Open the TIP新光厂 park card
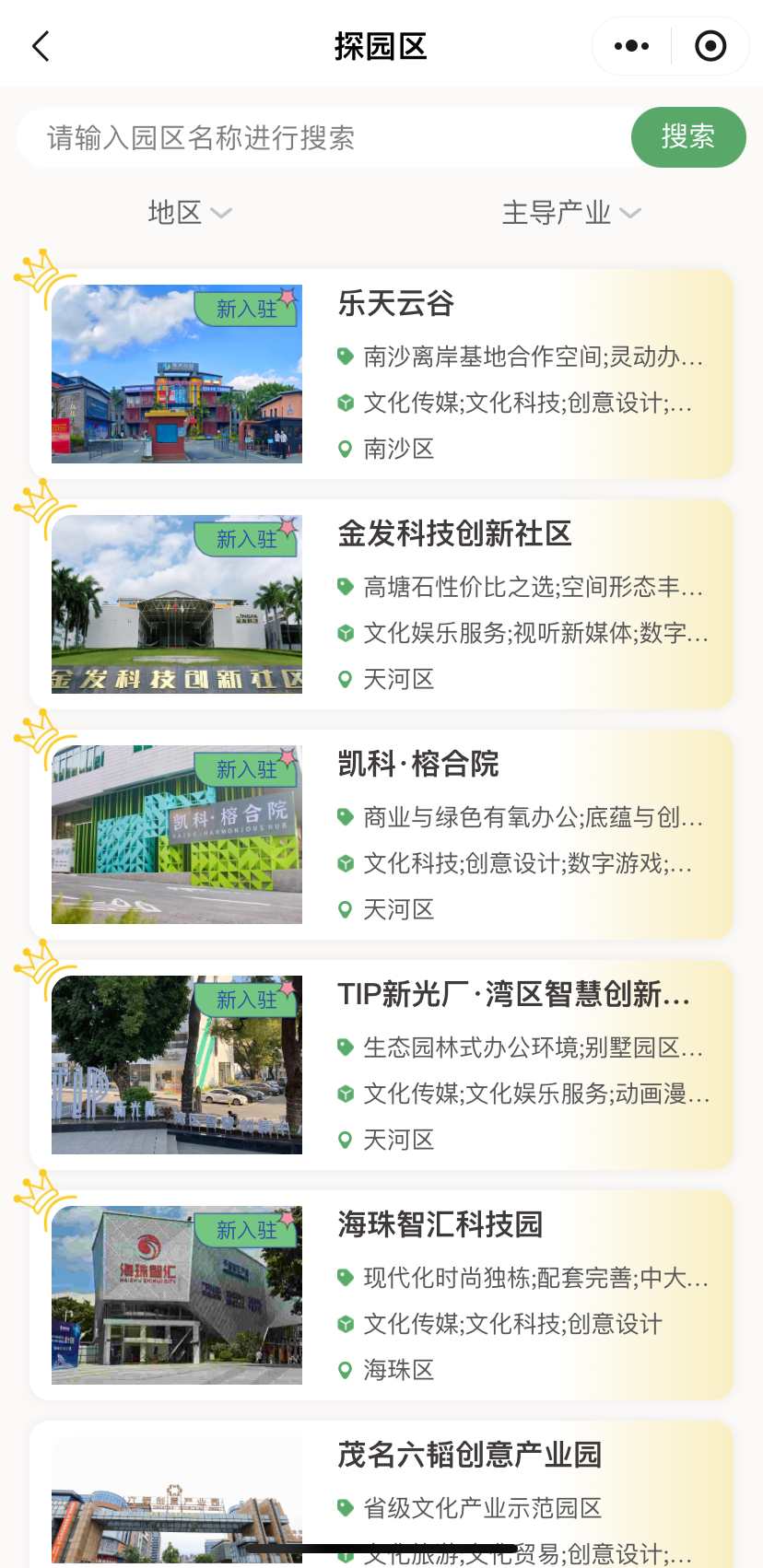 click(381, 1065)
